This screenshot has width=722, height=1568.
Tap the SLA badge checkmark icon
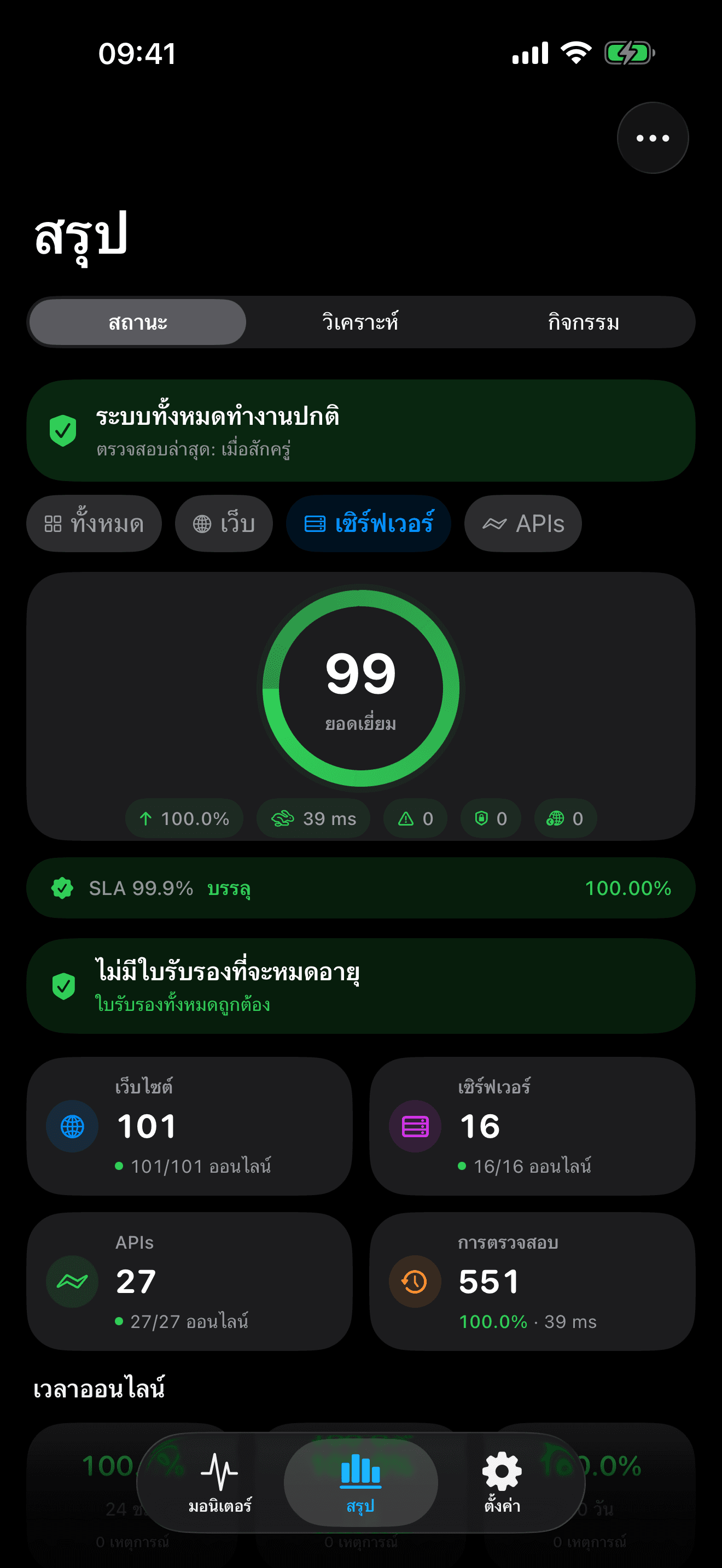(x=63, y=888)
